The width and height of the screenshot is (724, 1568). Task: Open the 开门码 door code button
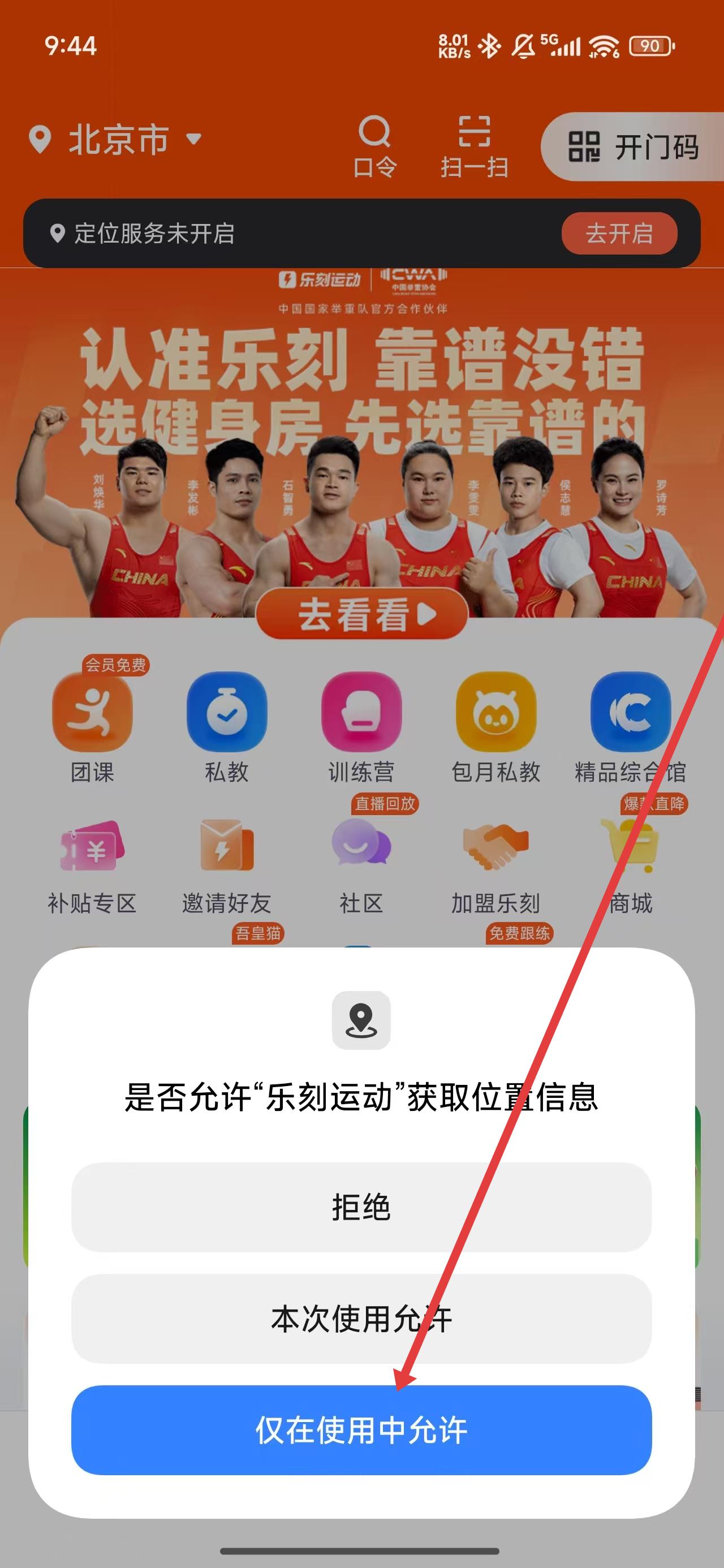633,147
